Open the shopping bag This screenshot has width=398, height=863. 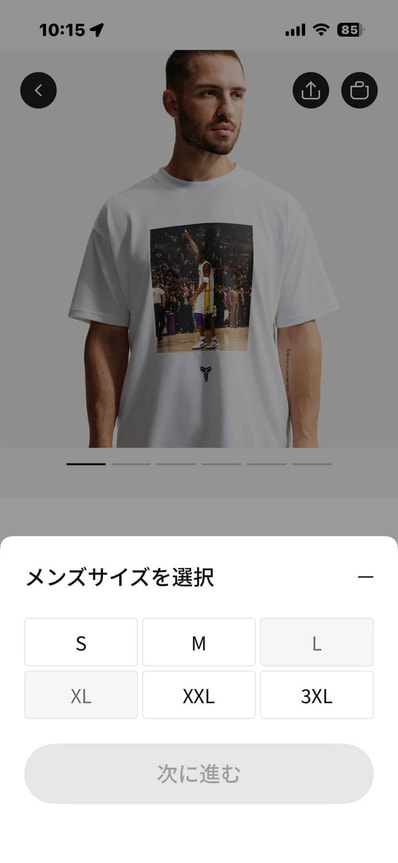(x=359, y=90)
